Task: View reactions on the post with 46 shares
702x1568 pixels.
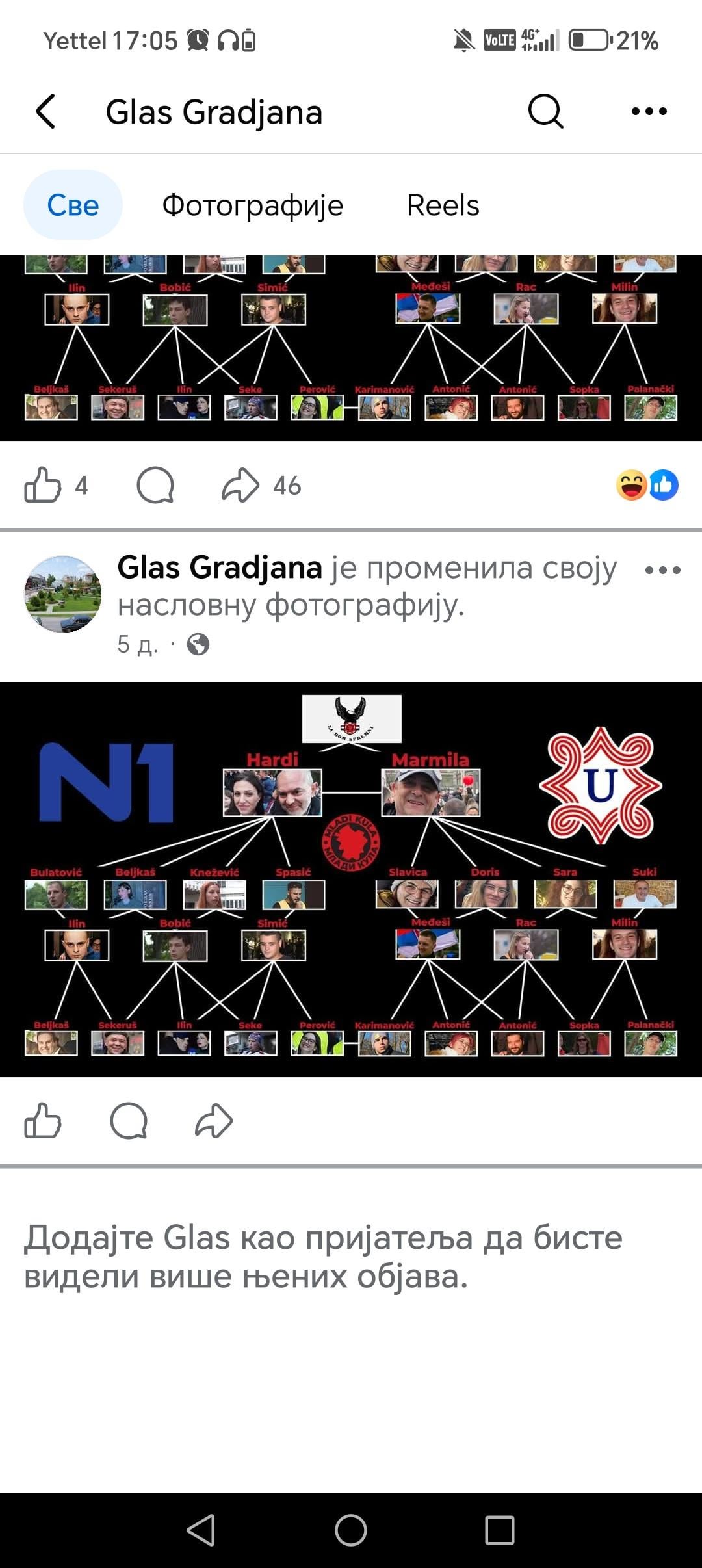Action: tap(647, 485)
